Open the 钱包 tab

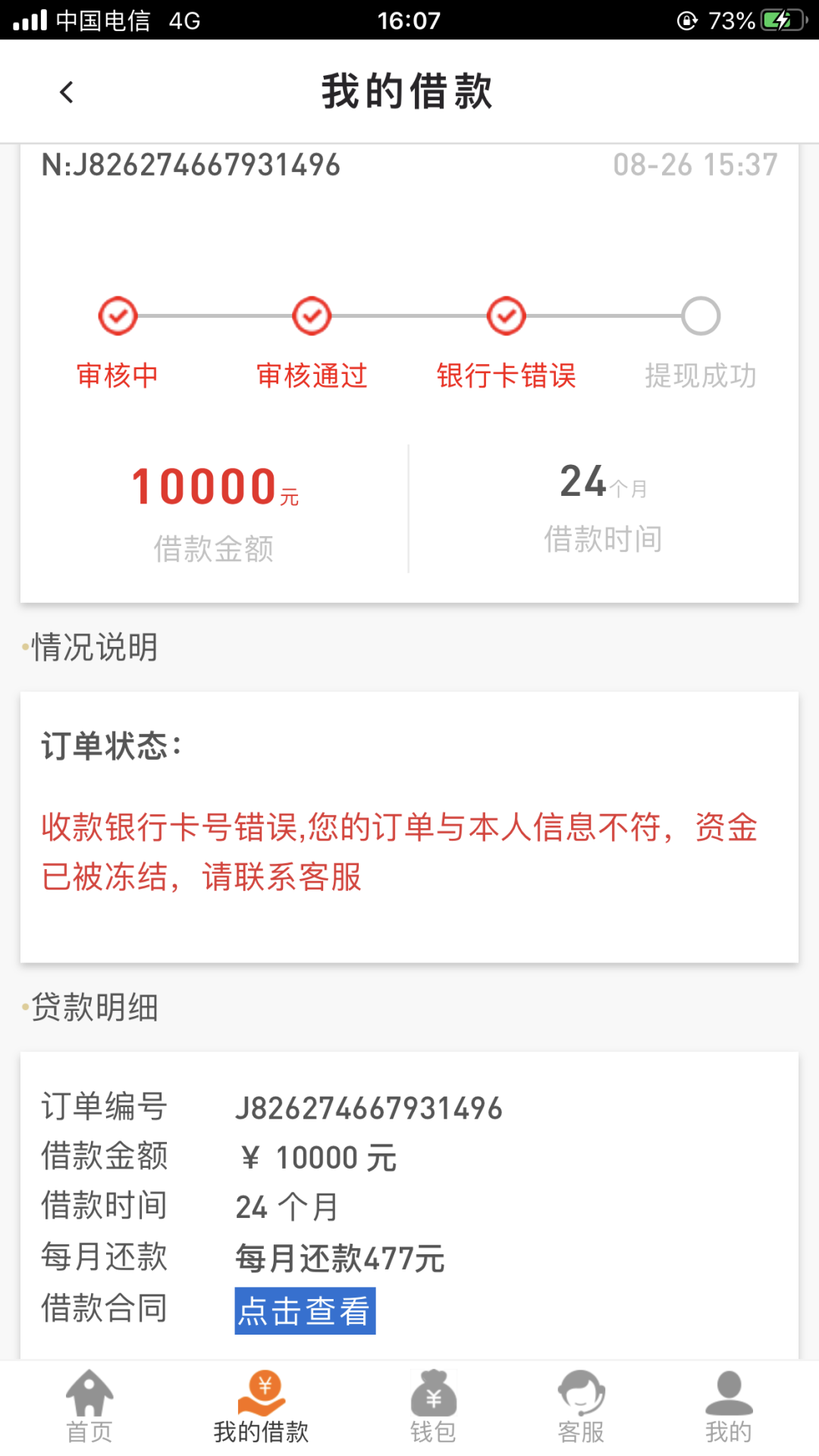(433, 1407)
